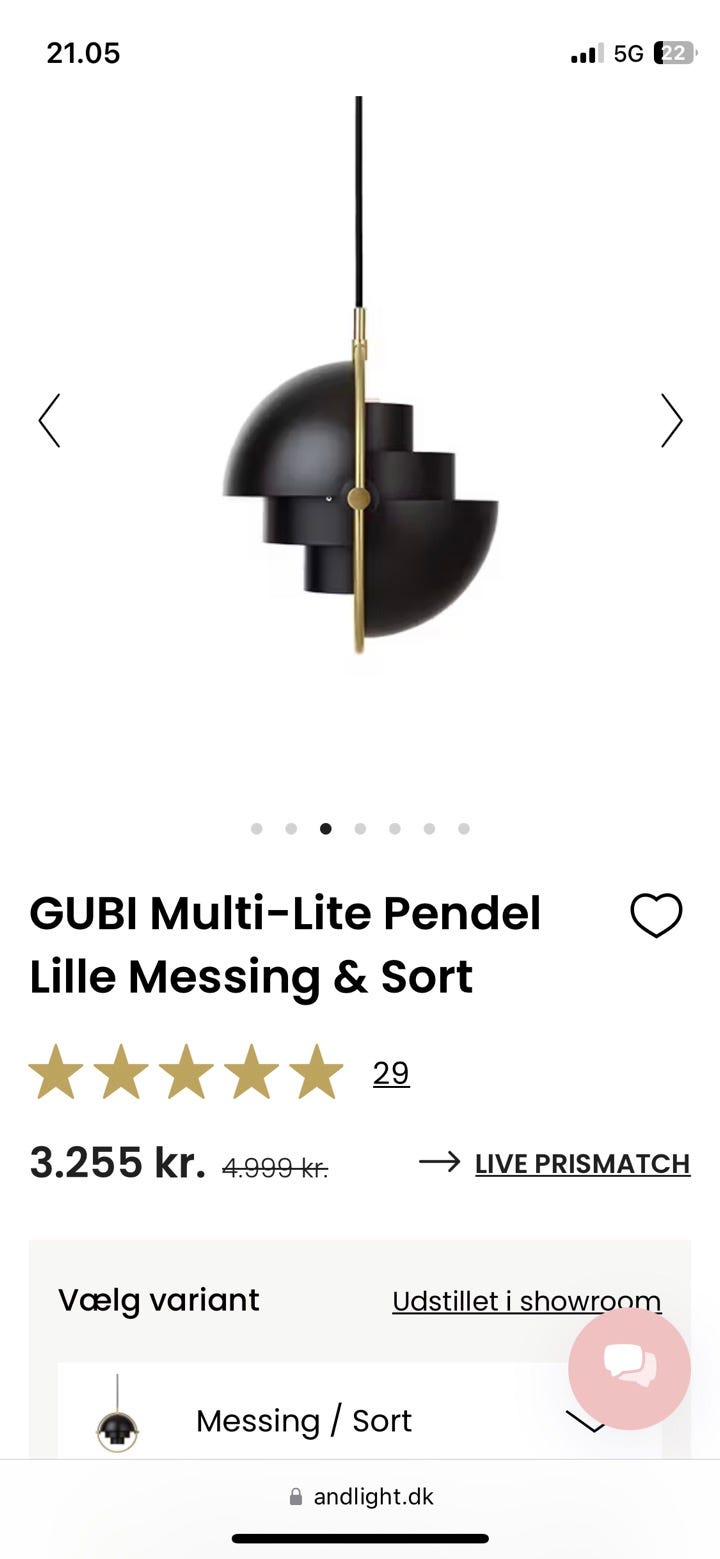The image size is (720, 1559).
Task: Tap the andlight.dk address bar
Action: pos(360,1497)
